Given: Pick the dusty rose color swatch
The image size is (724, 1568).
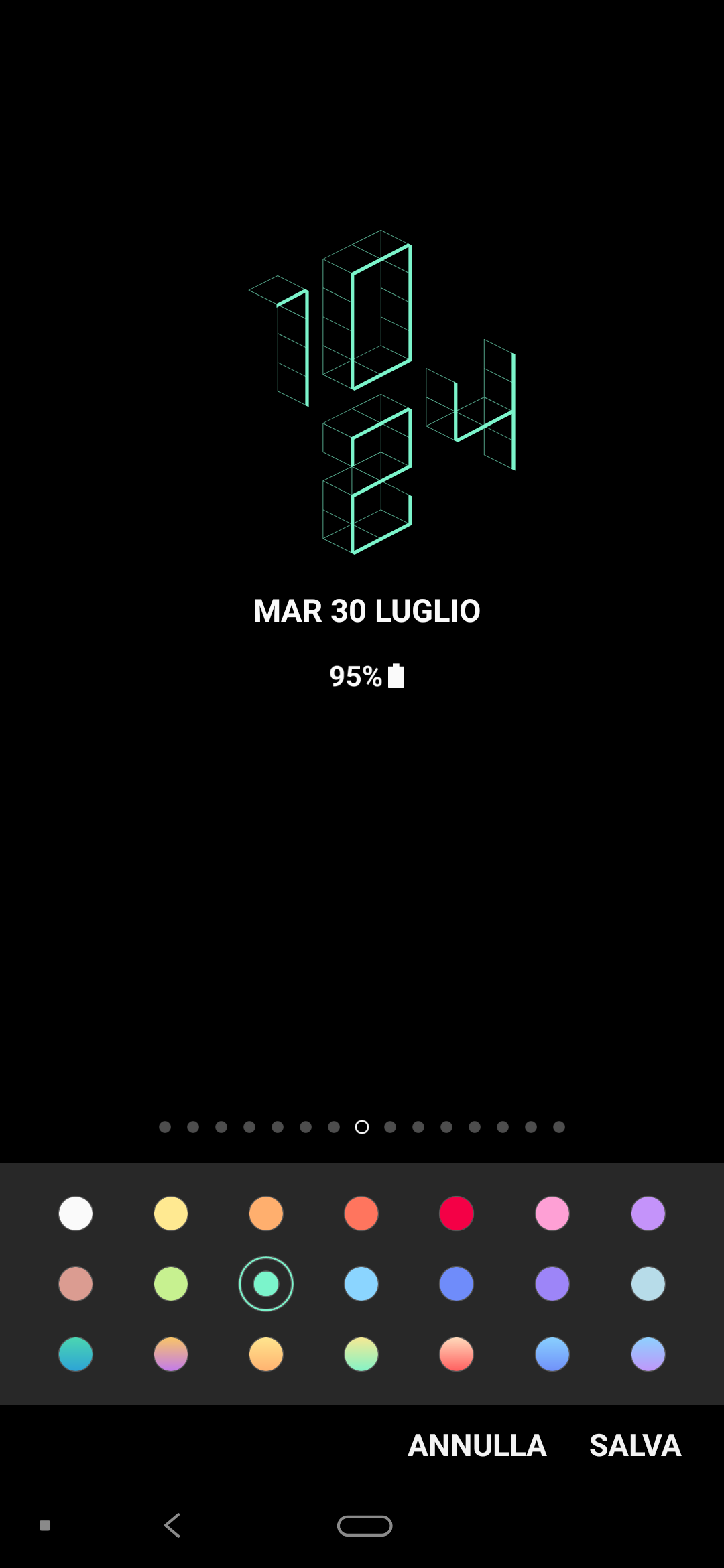Looking at the screenshot, I should [x=76, y=1284].
